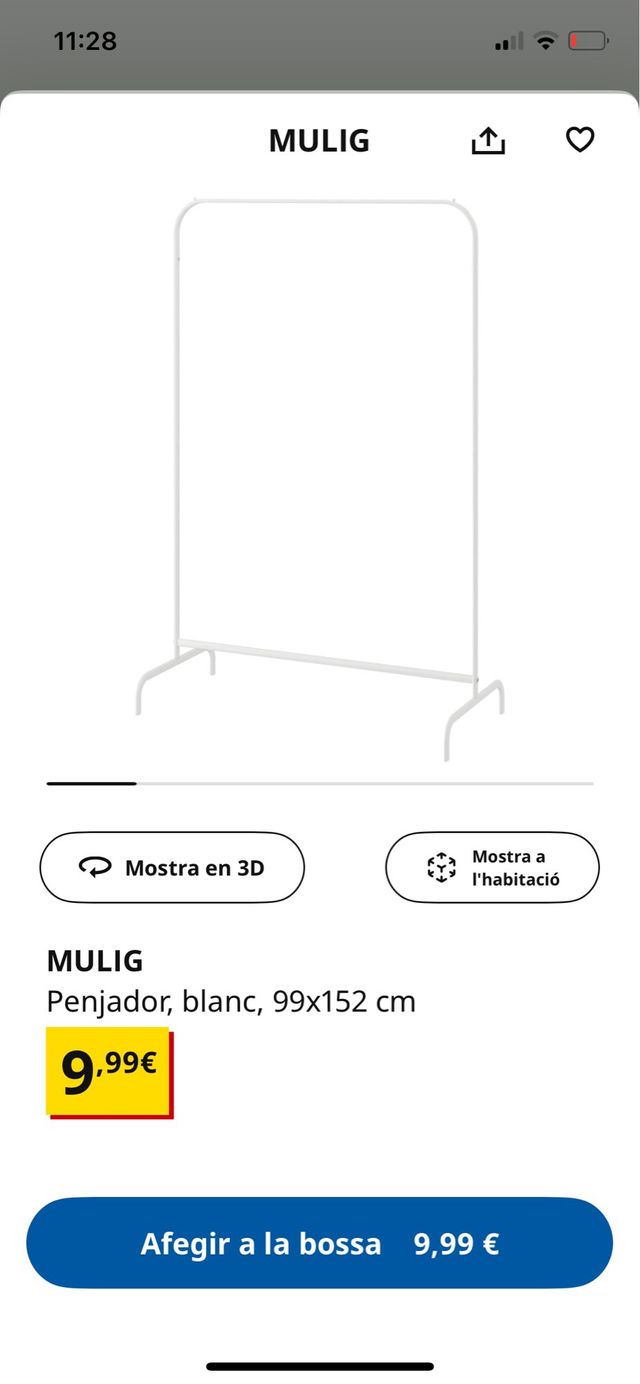Select Mostra a l'habitació AR view

[492, 867]
